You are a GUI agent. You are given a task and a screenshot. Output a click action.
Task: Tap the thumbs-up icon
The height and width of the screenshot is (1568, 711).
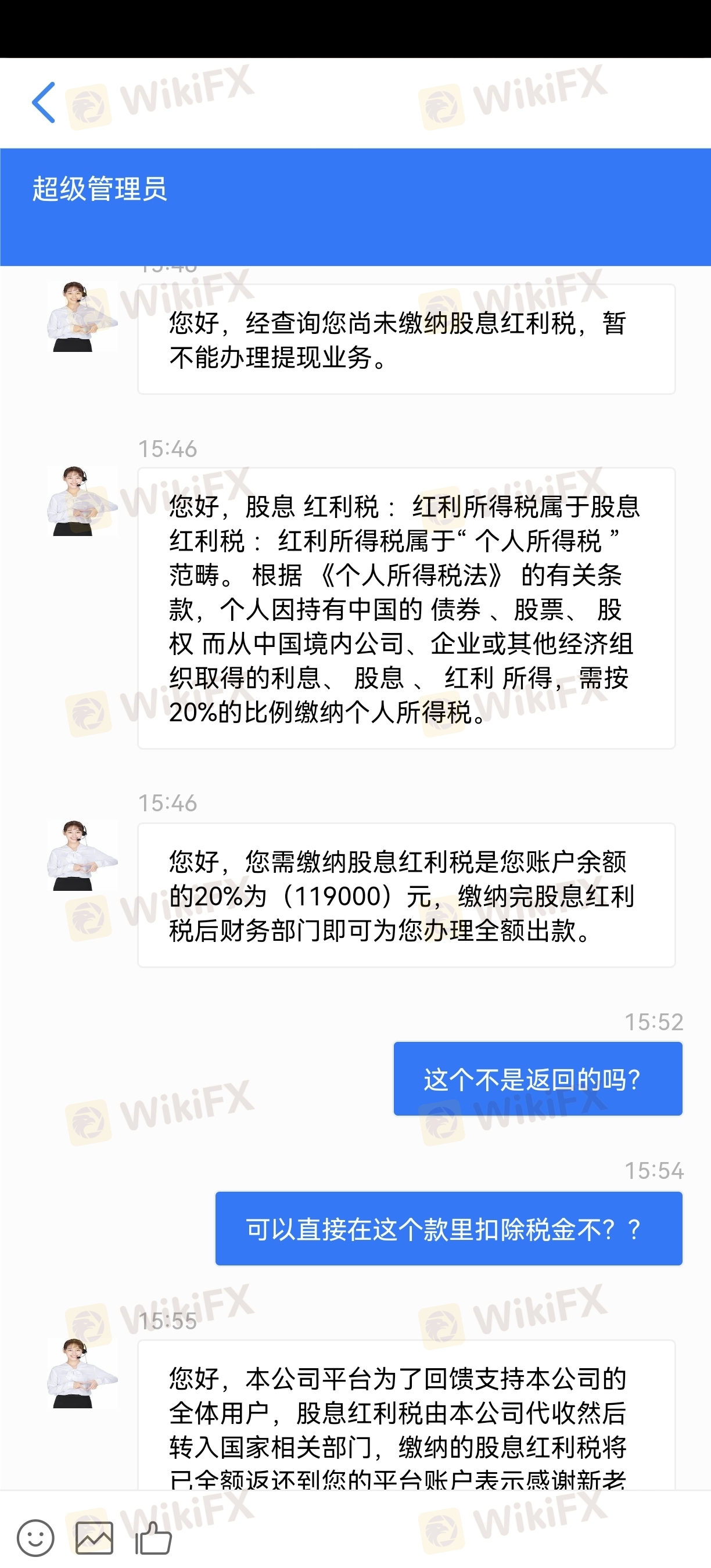tap(153, 1538)
